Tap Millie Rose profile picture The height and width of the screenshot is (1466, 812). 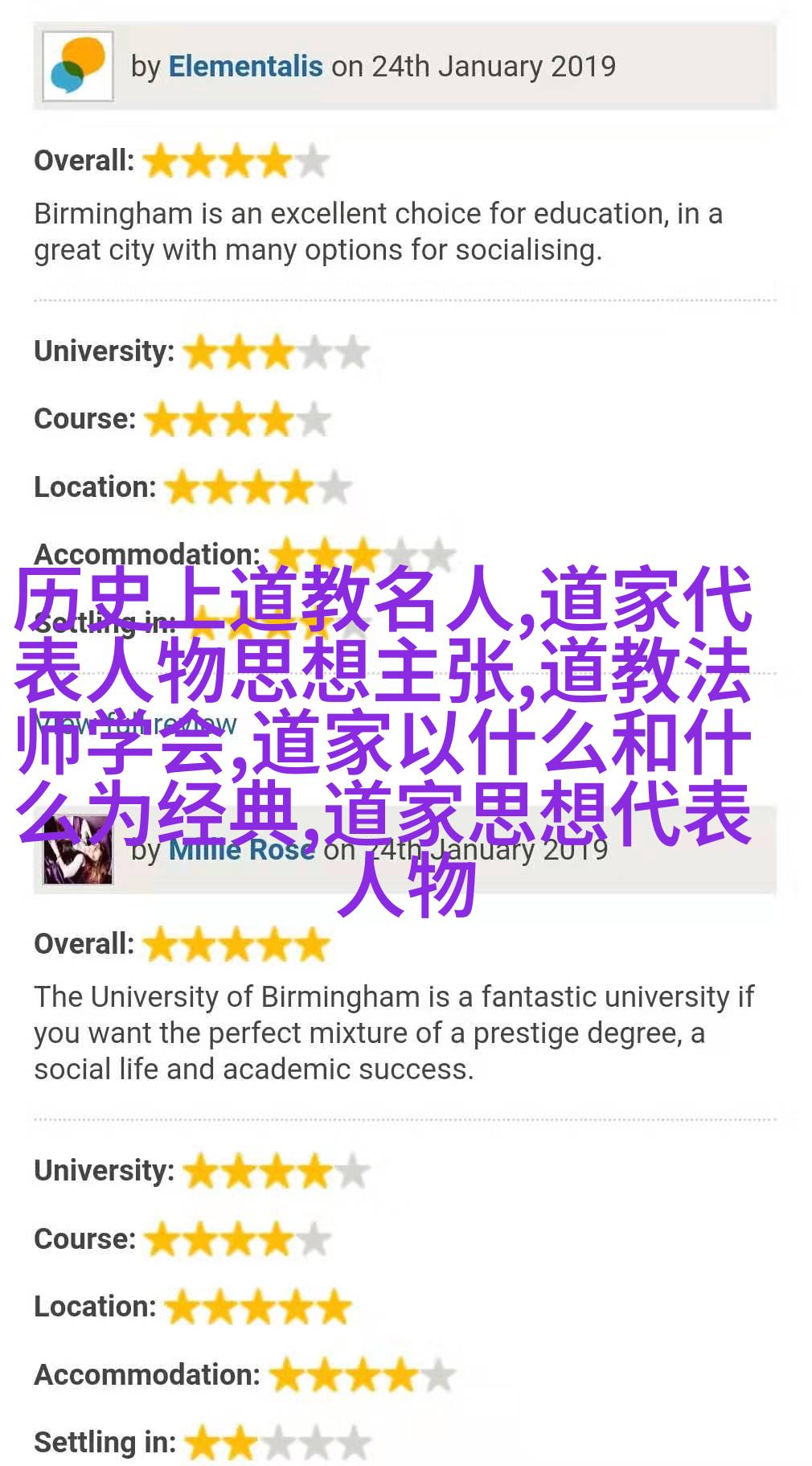[x=78, y=851]
